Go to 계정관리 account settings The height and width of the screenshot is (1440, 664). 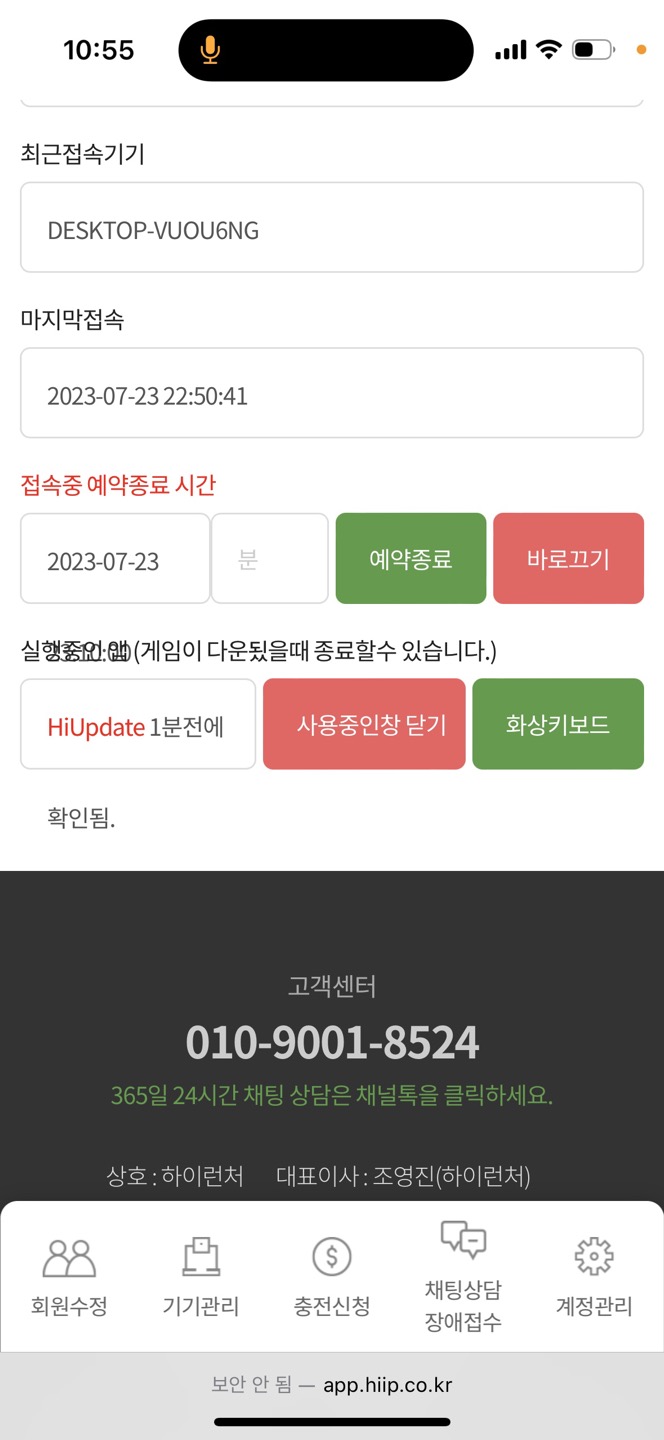594,1276
